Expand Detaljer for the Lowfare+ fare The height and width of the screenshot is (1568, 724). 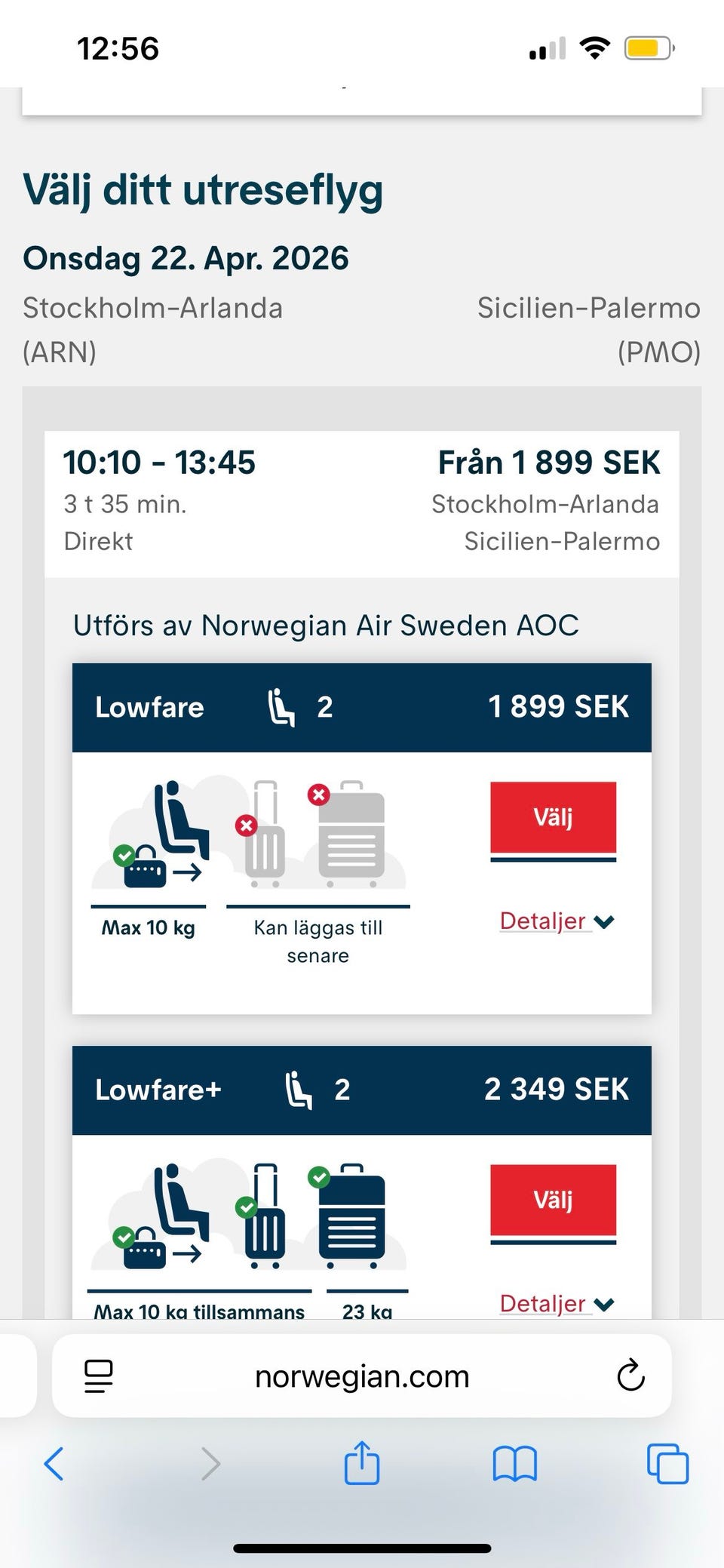(557, 1303)
